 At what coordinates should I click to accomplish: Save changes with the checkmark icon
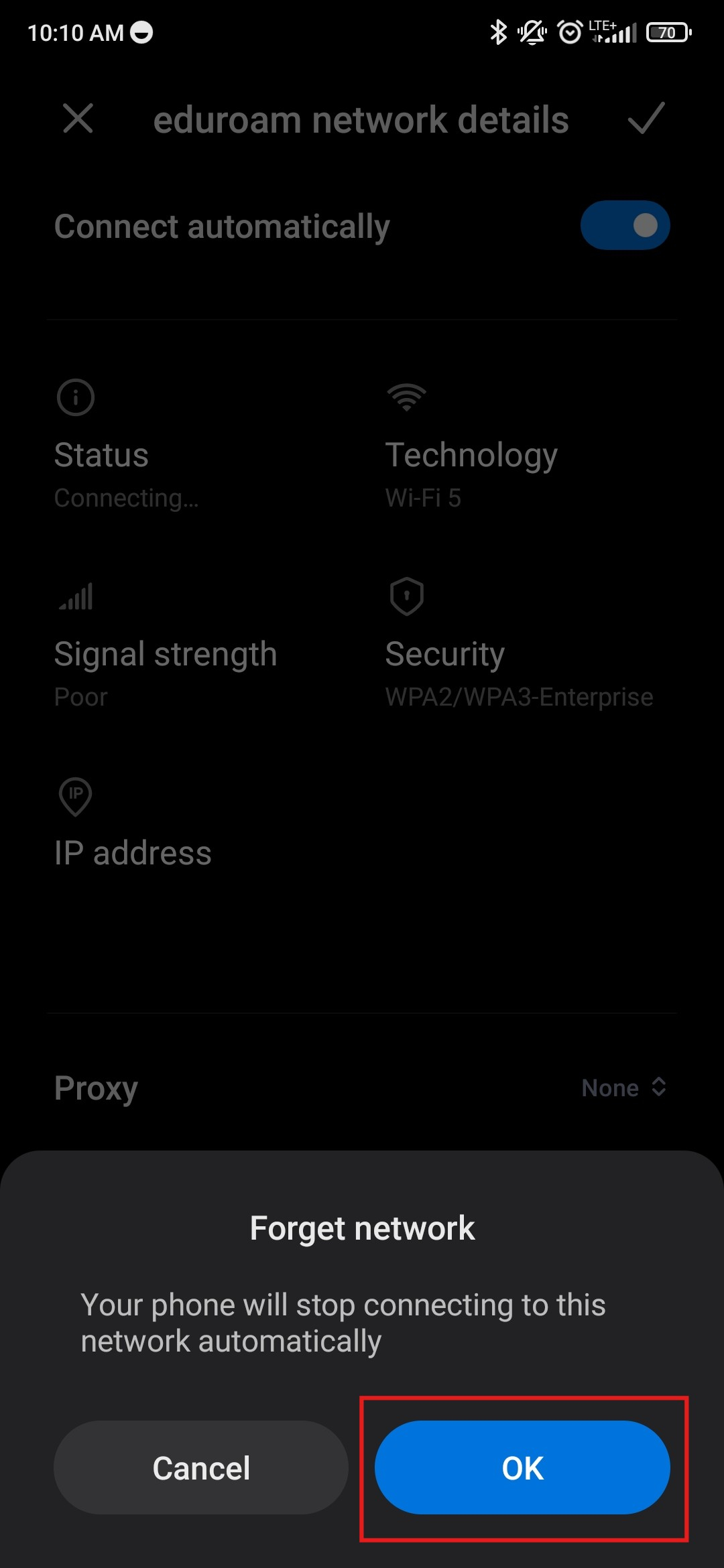click(x=646, y=119)
